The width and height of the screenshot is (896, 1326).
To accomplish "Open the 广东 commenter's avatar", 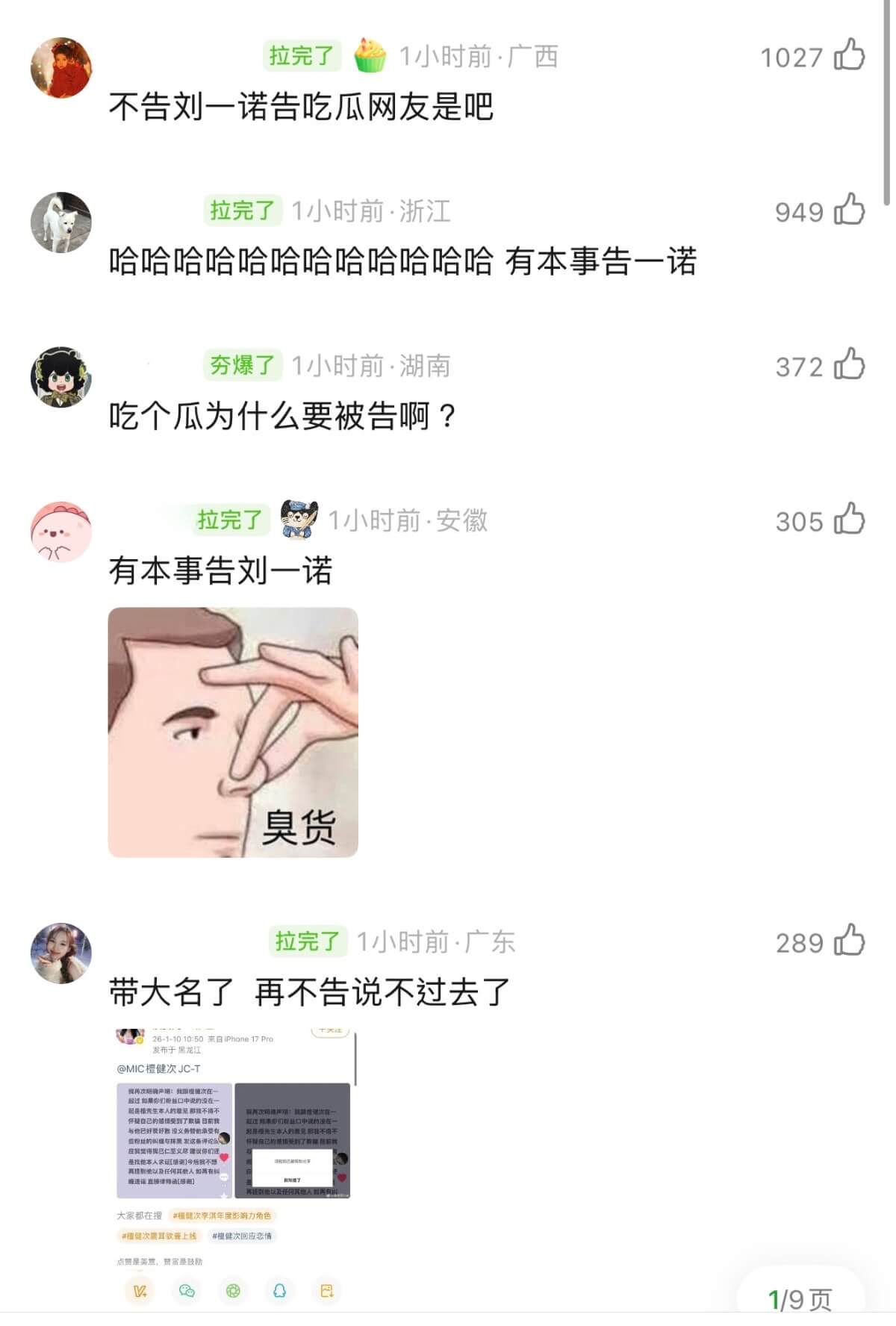I will [x=60, y=953].
